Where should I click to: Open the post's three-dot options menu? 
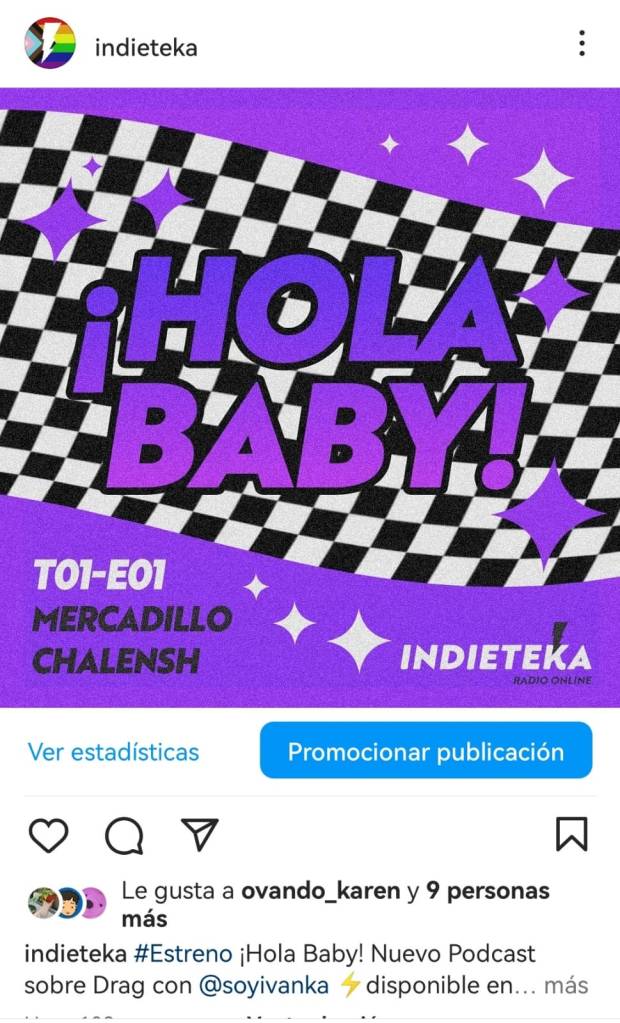(x=581, y=44)
